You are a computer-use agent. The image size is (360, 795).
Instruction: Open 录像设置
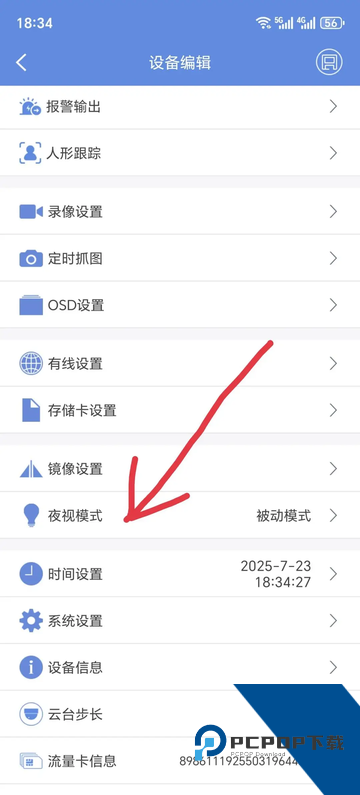coord(180,211)
